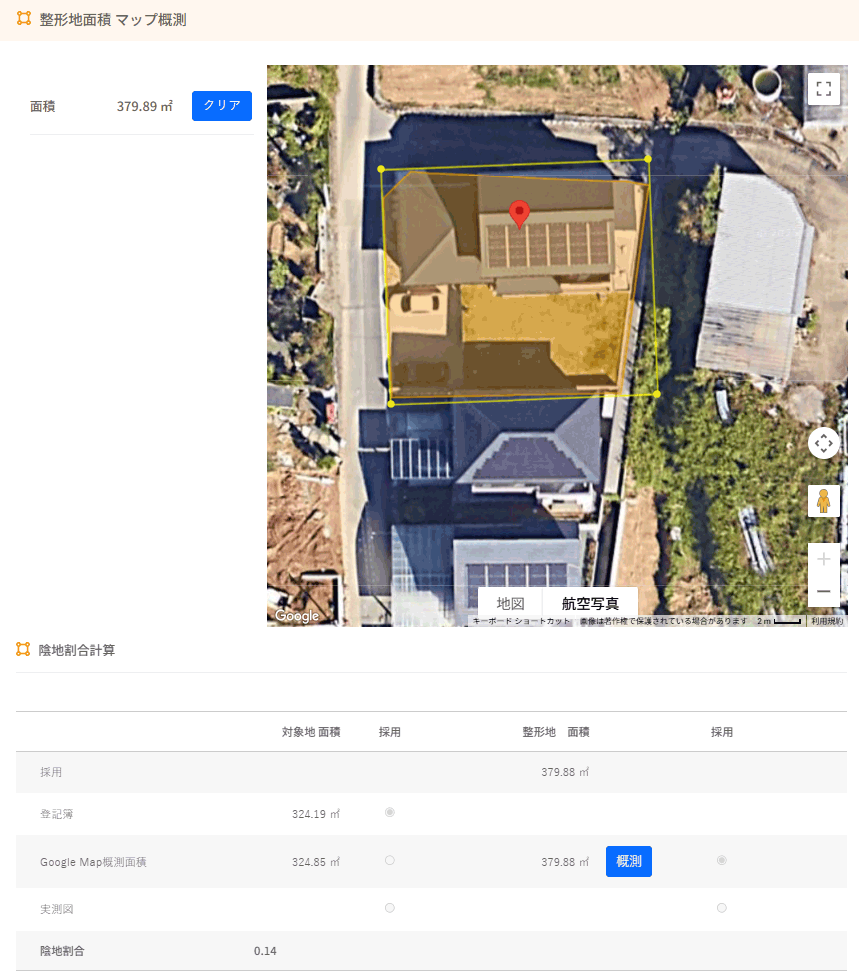Open the 利用規約 link on map
The height and width of the screenshot is (972, 859).
click(827, 621)
